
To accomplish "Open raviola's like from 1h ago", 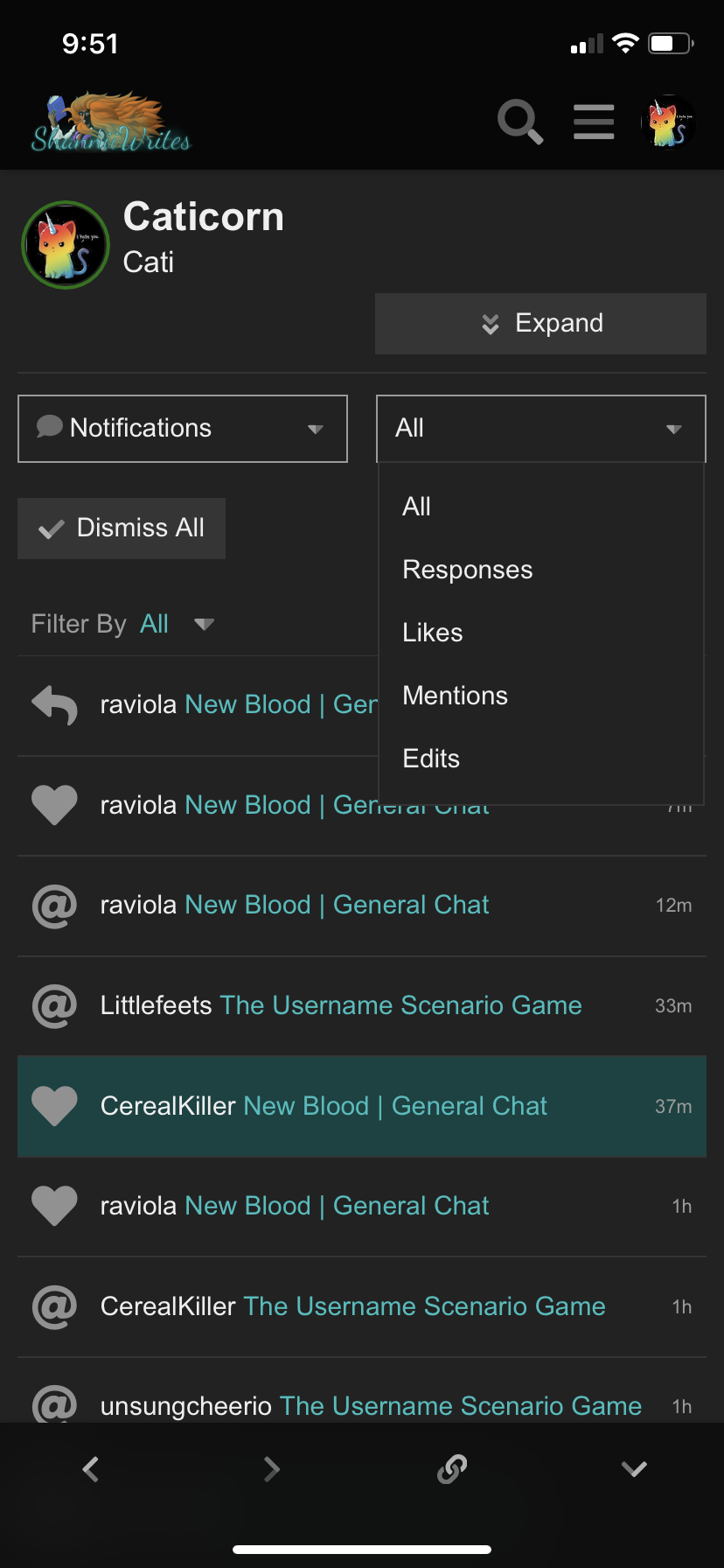I will coord(362,1207).
